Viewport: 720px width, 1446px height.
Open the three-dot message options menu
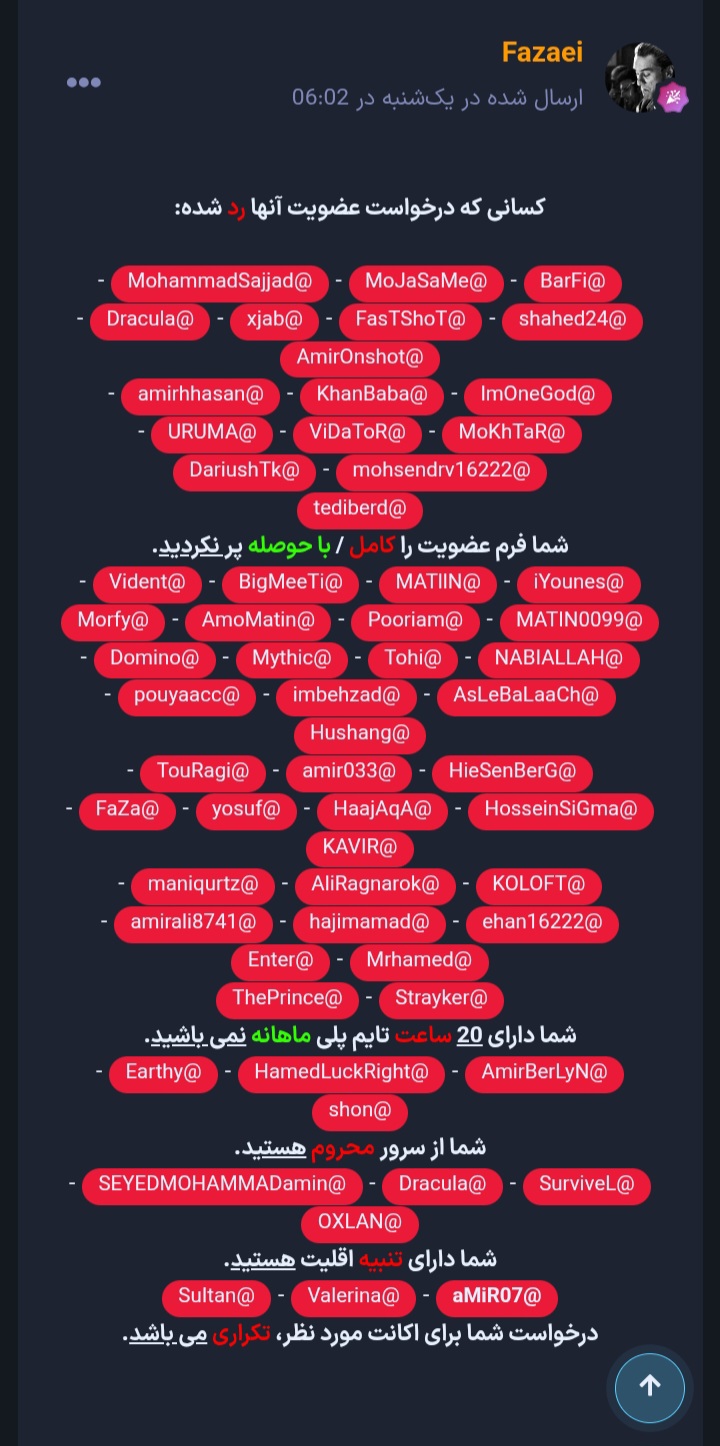click(x=84, y=83)
